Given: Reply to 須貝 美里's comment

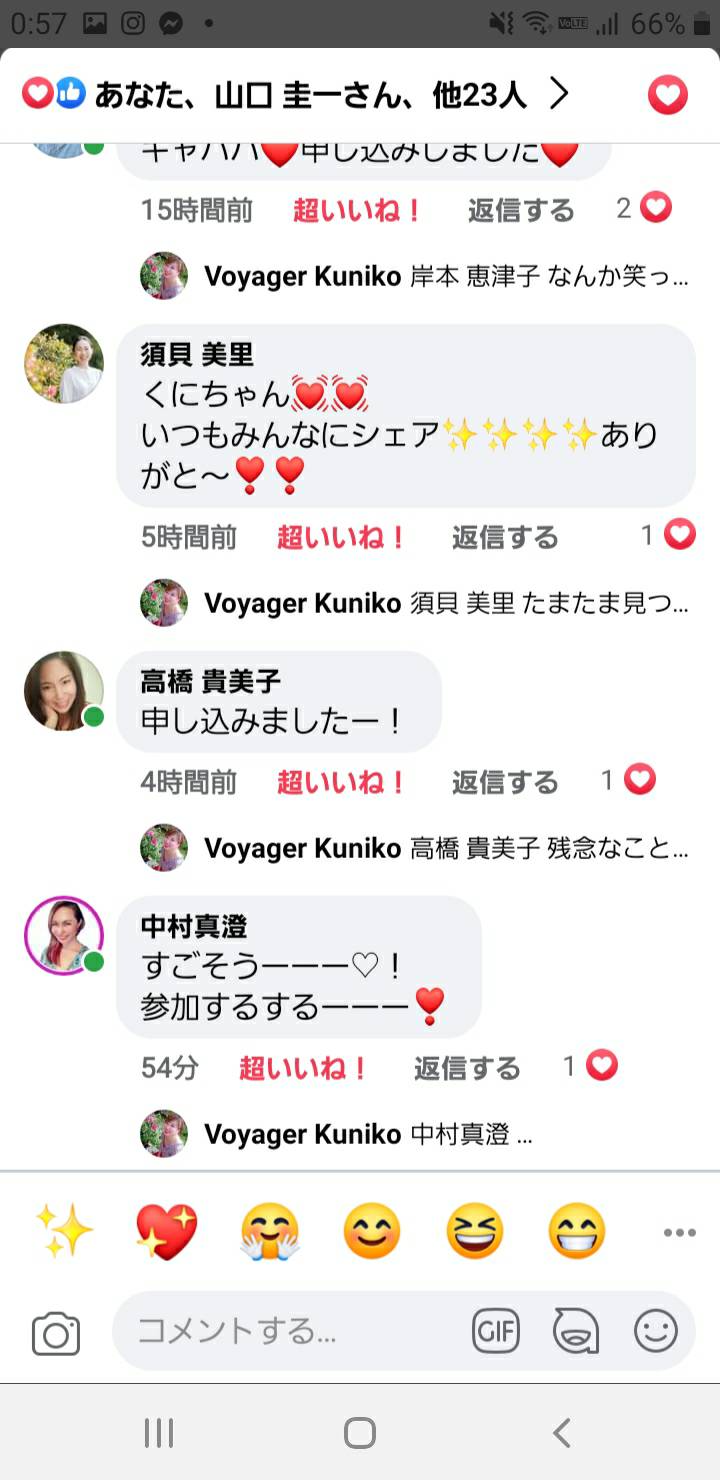Looking at the screenshot, I should [504, 537].
